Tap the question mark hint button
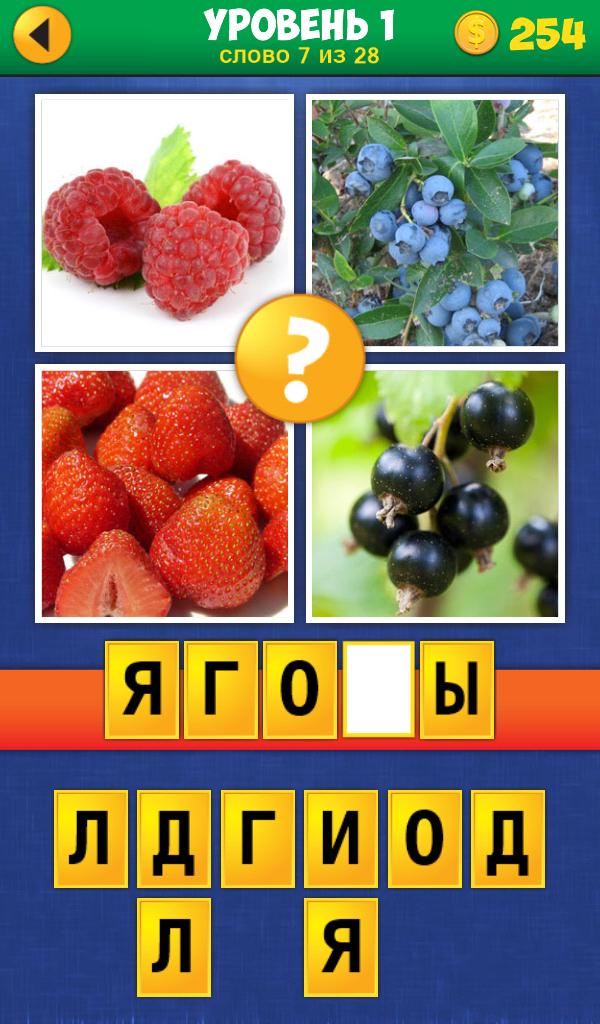The image size is (600, 1024). point(299,357)
